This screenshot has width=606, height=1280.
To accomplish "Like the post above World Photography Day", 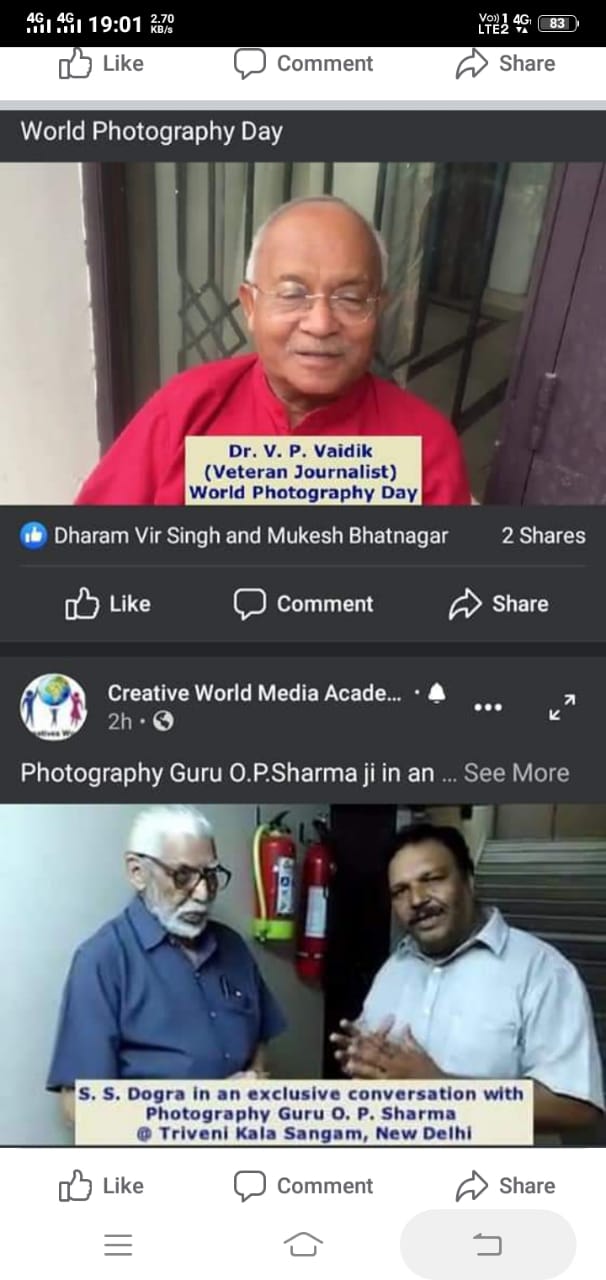I will click(x=102, y=64).
